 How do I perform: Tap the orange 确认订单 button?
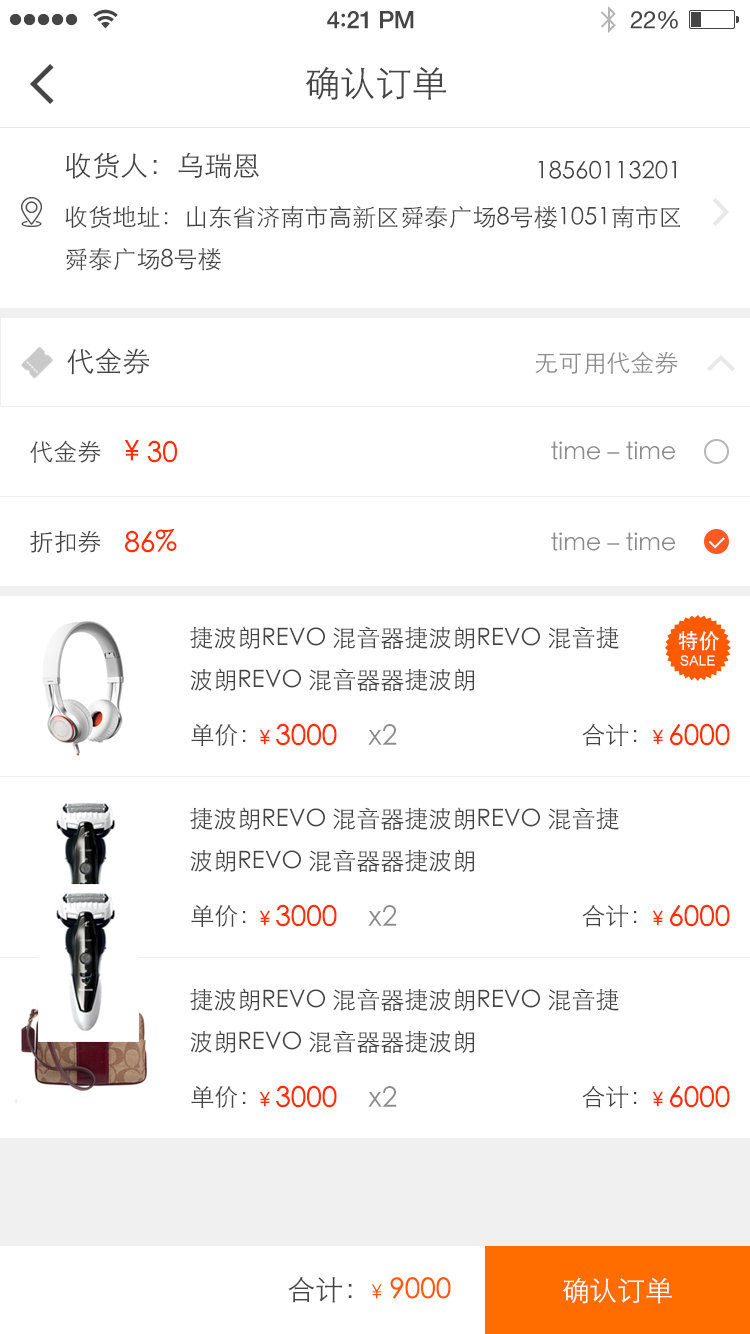point(617,1290)
